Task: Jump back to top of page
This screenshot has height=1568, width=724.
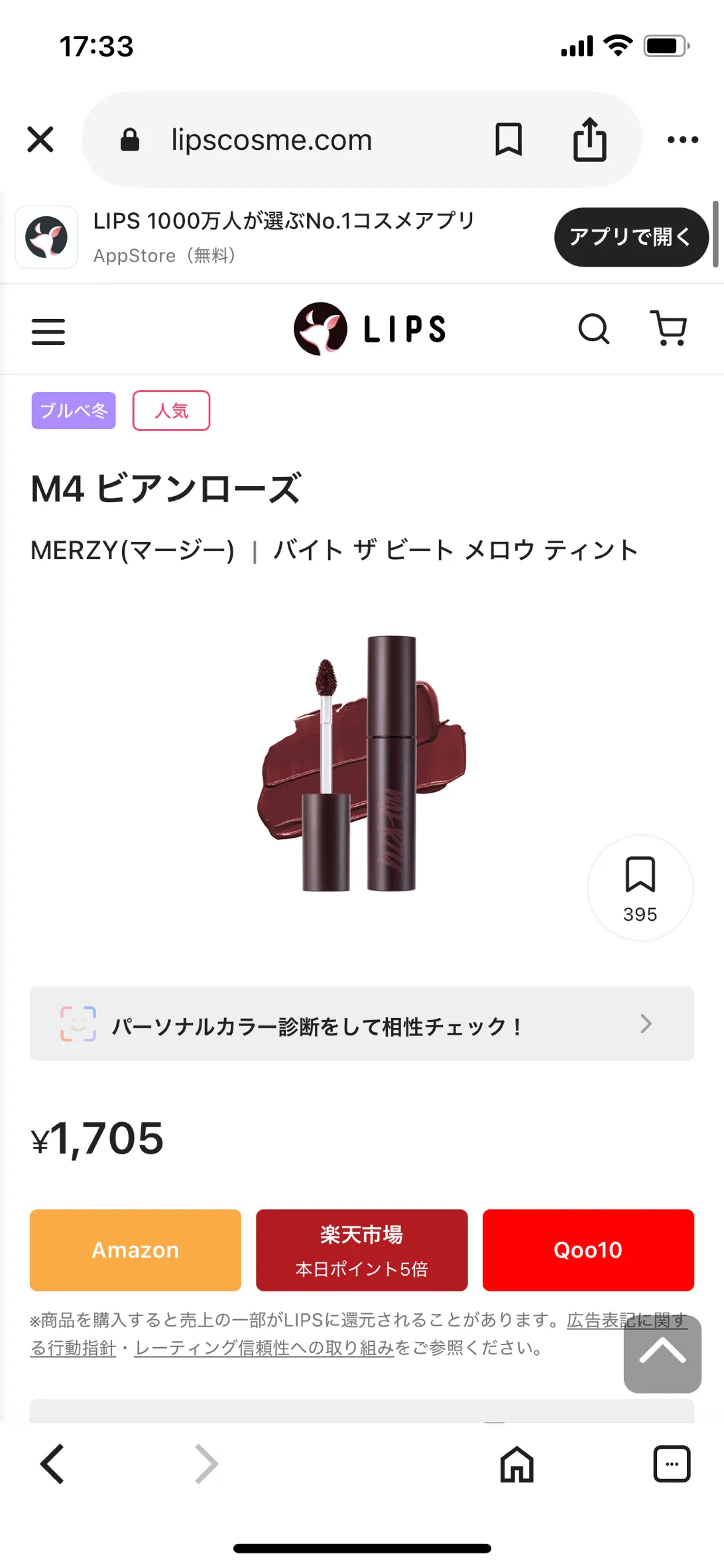Action: click(x=662, y=1354)
